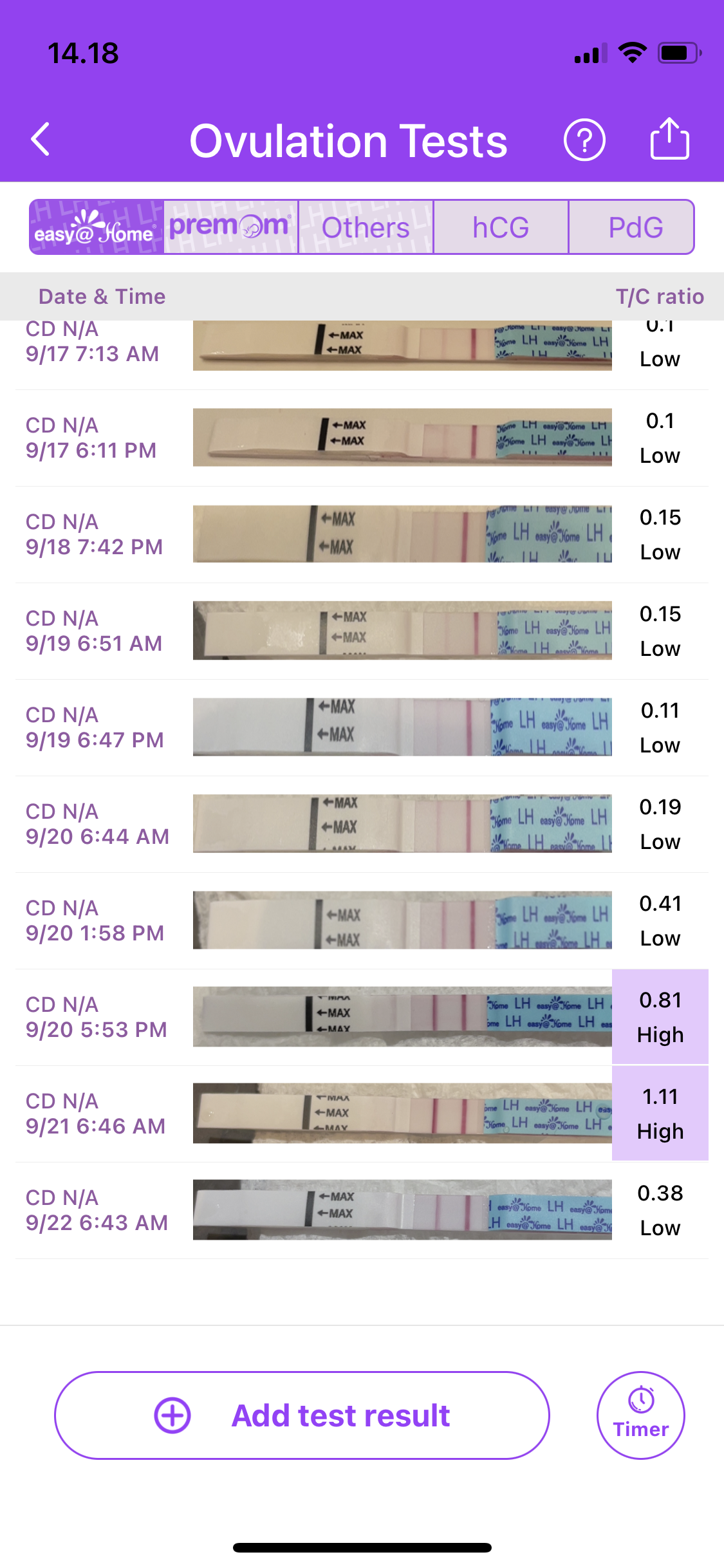Screen dimensions: 724x1568
Task: Open the 9/20 5:53 PM High result
Action: pos(660,1017)
